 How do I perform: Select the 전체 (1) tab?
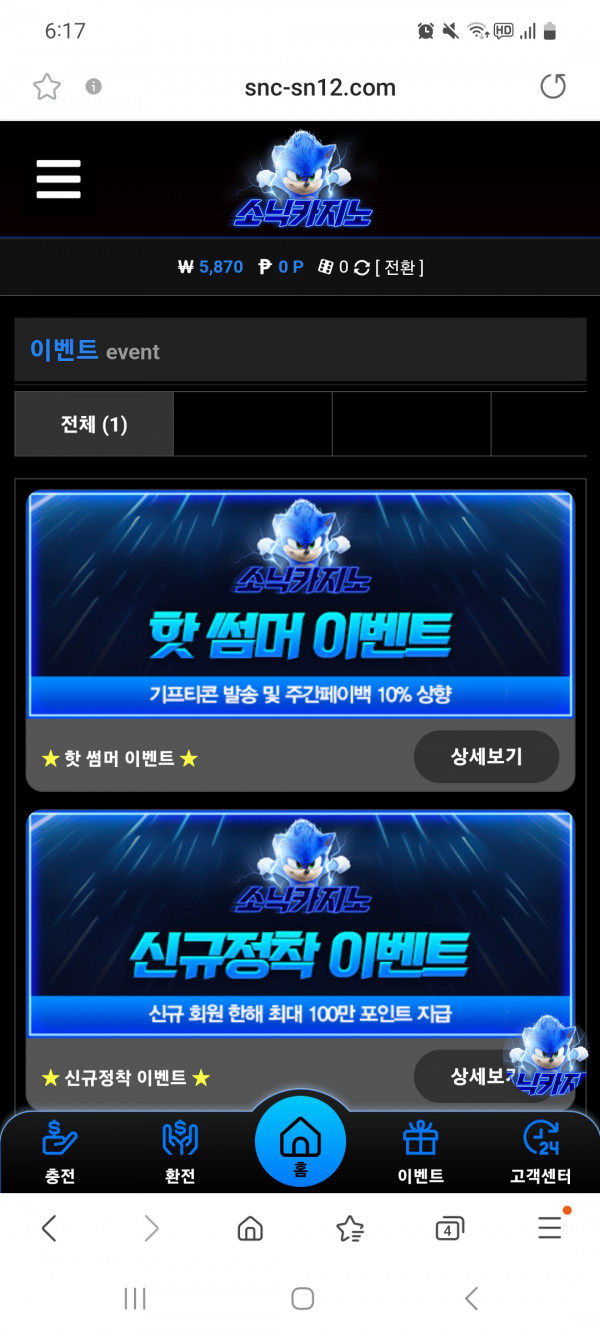[94, 424]
